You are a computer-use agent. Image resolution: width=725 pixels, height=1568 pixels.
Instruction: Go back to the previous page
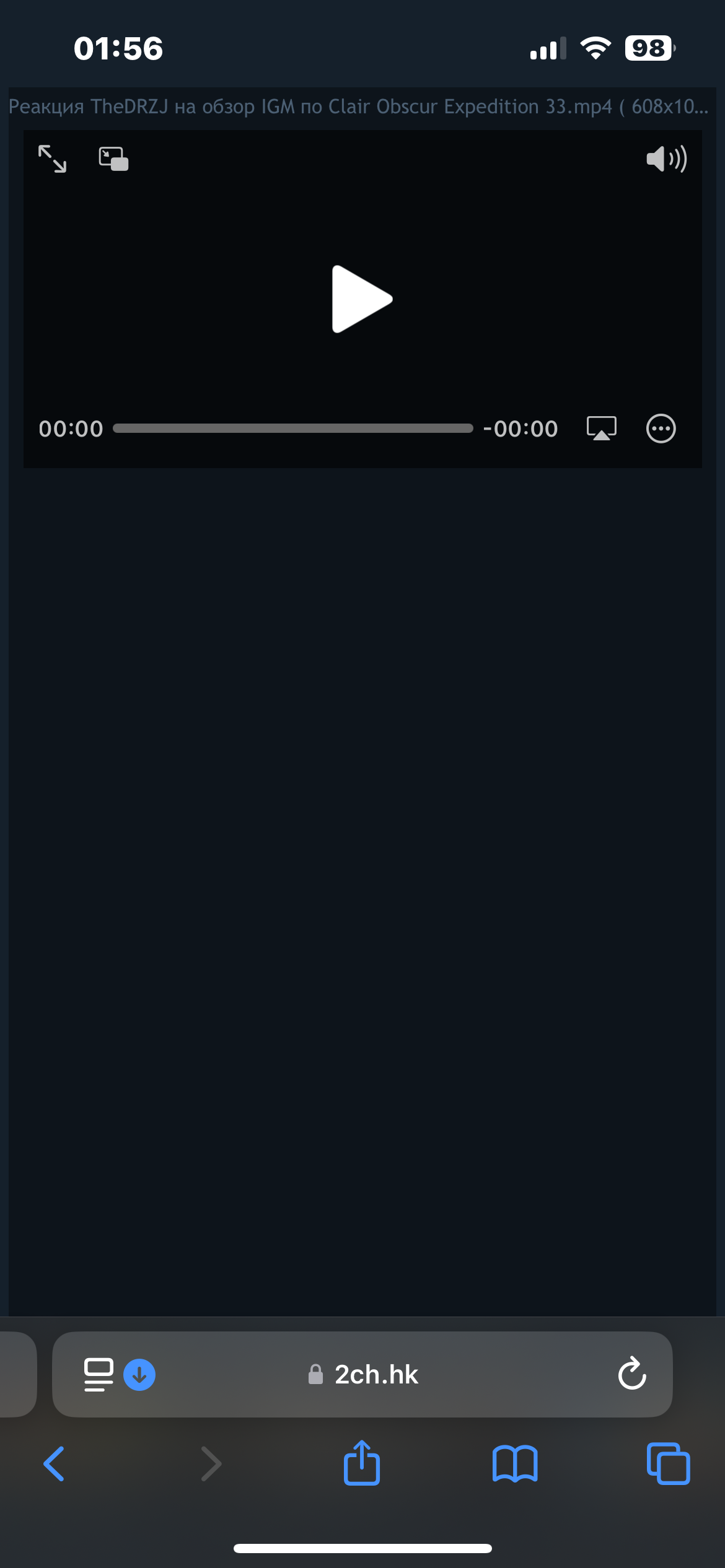pos(54,1464)
